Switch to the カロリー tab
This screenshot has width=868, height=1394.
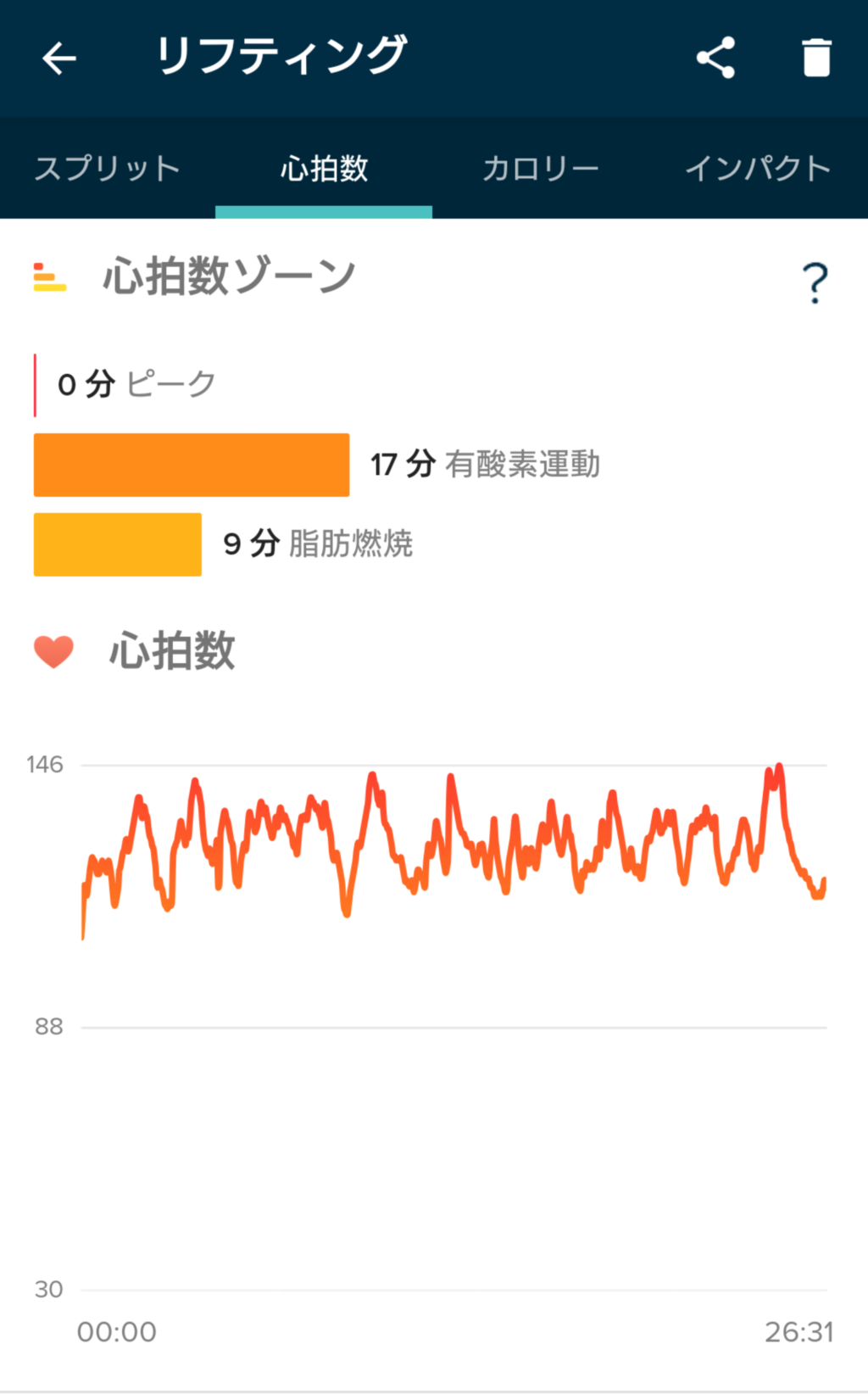coord(541,168)
